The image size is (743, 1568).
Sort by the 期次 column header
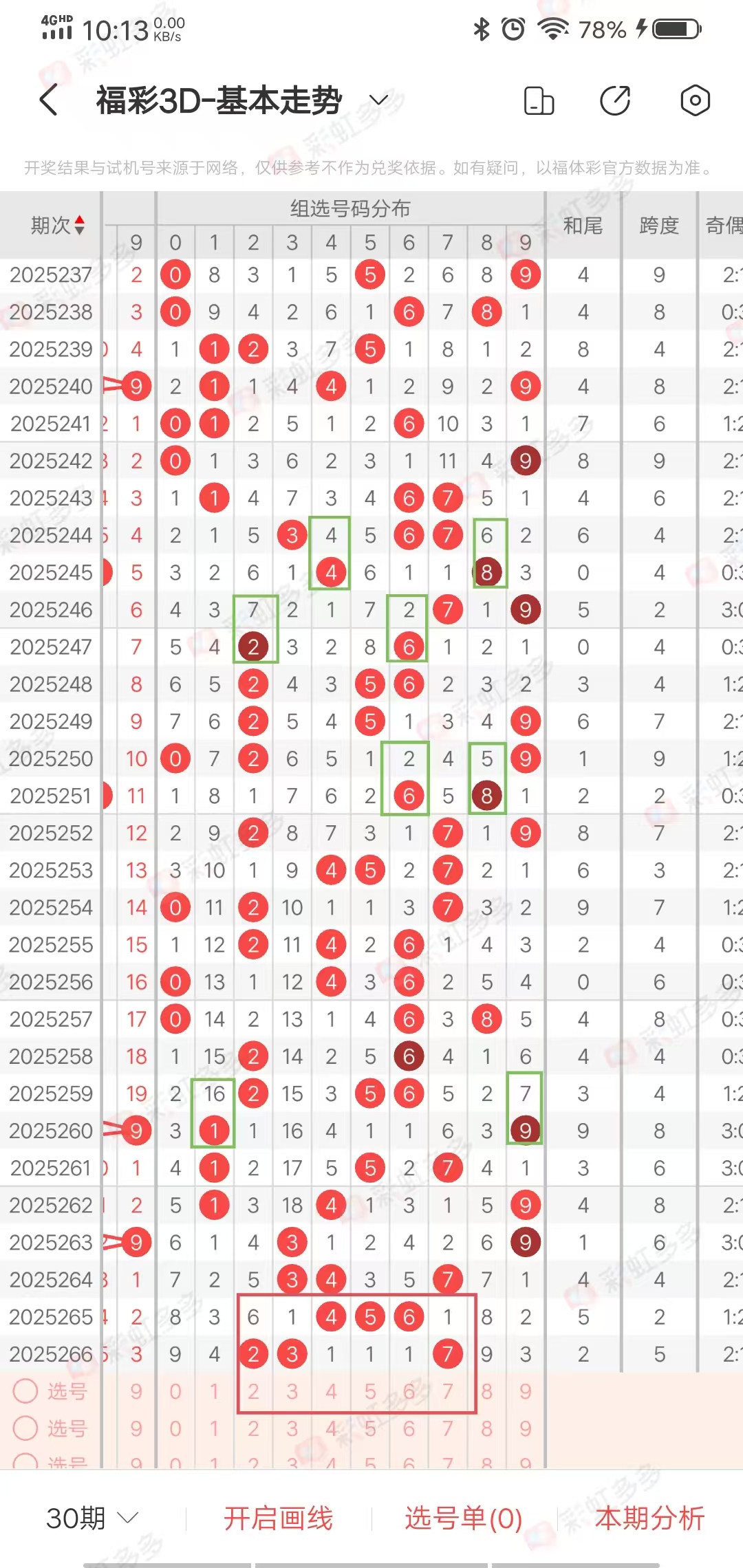[57, 225]
